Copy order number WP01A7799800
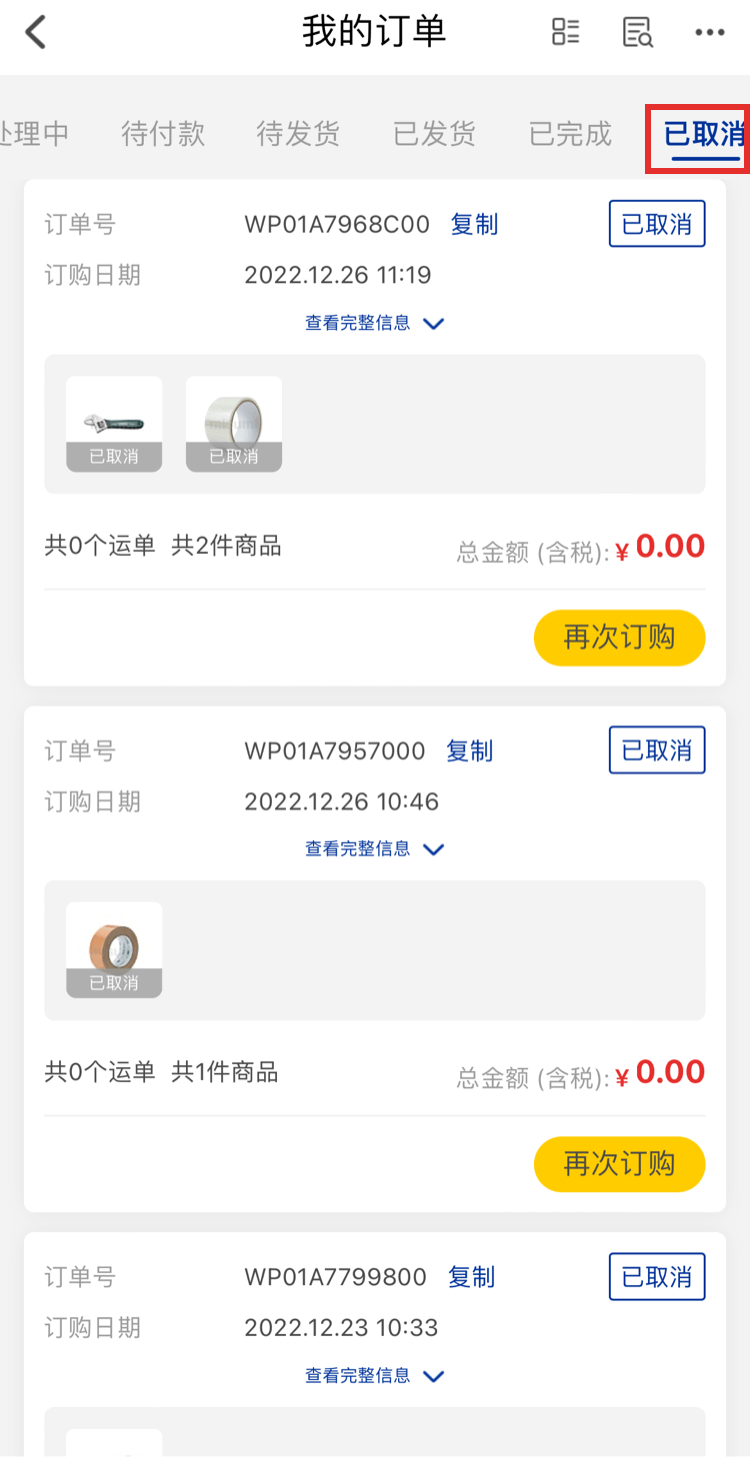Screen dimensions: 750x1466 pyautogui.click(x=471, y=1277)
